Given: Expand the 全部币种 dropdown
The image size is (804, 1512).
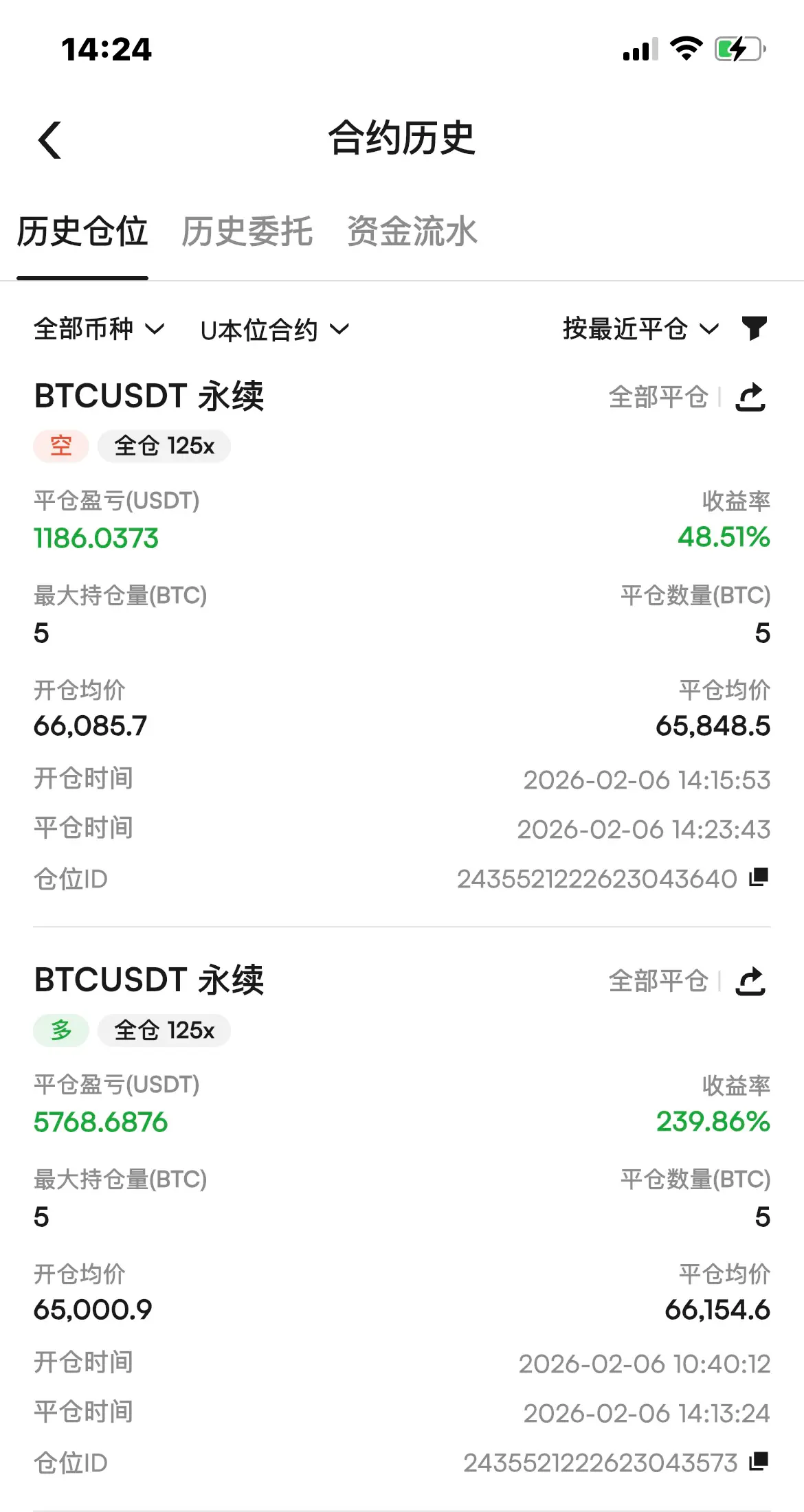Looking at the screenshot, I should pyautogui.click(x=99, y=329).
